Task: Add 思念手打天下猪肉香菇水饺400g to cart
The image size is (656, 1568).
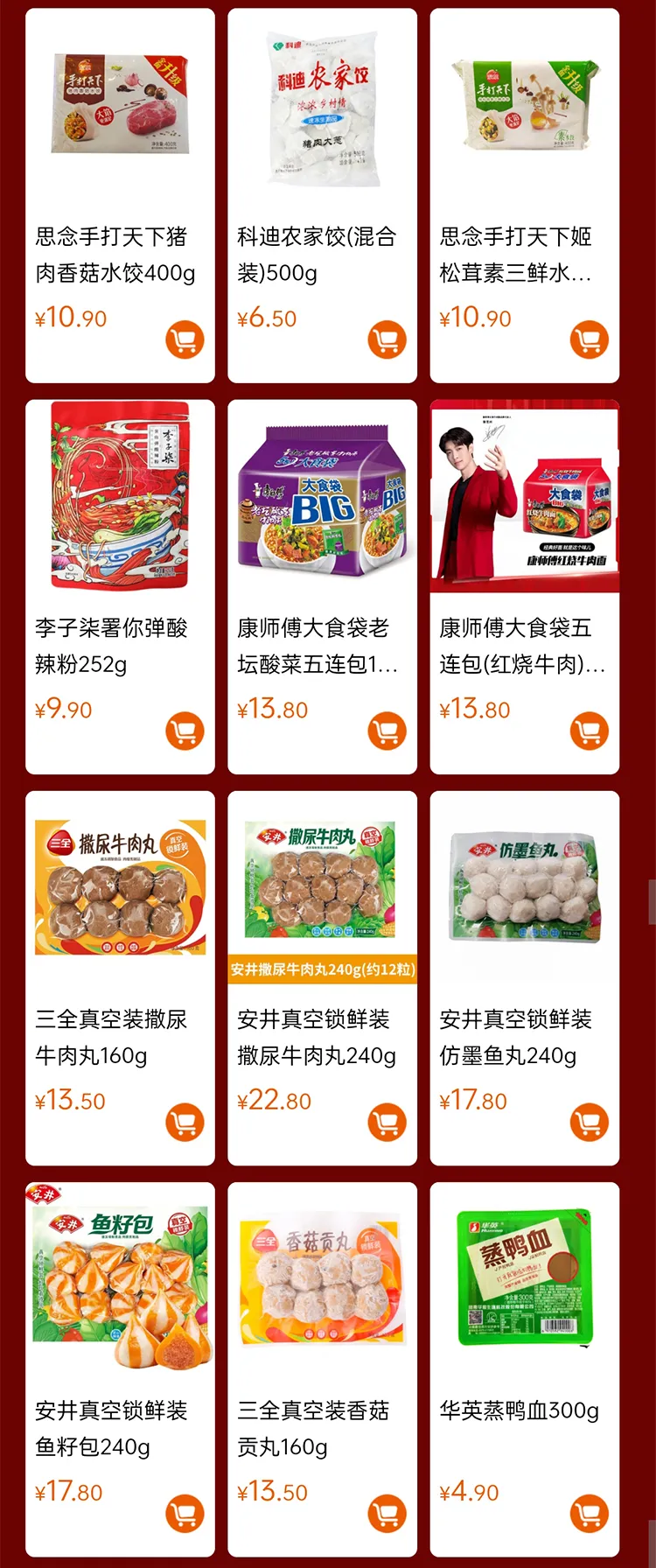Action: click(x=185, y=340)
